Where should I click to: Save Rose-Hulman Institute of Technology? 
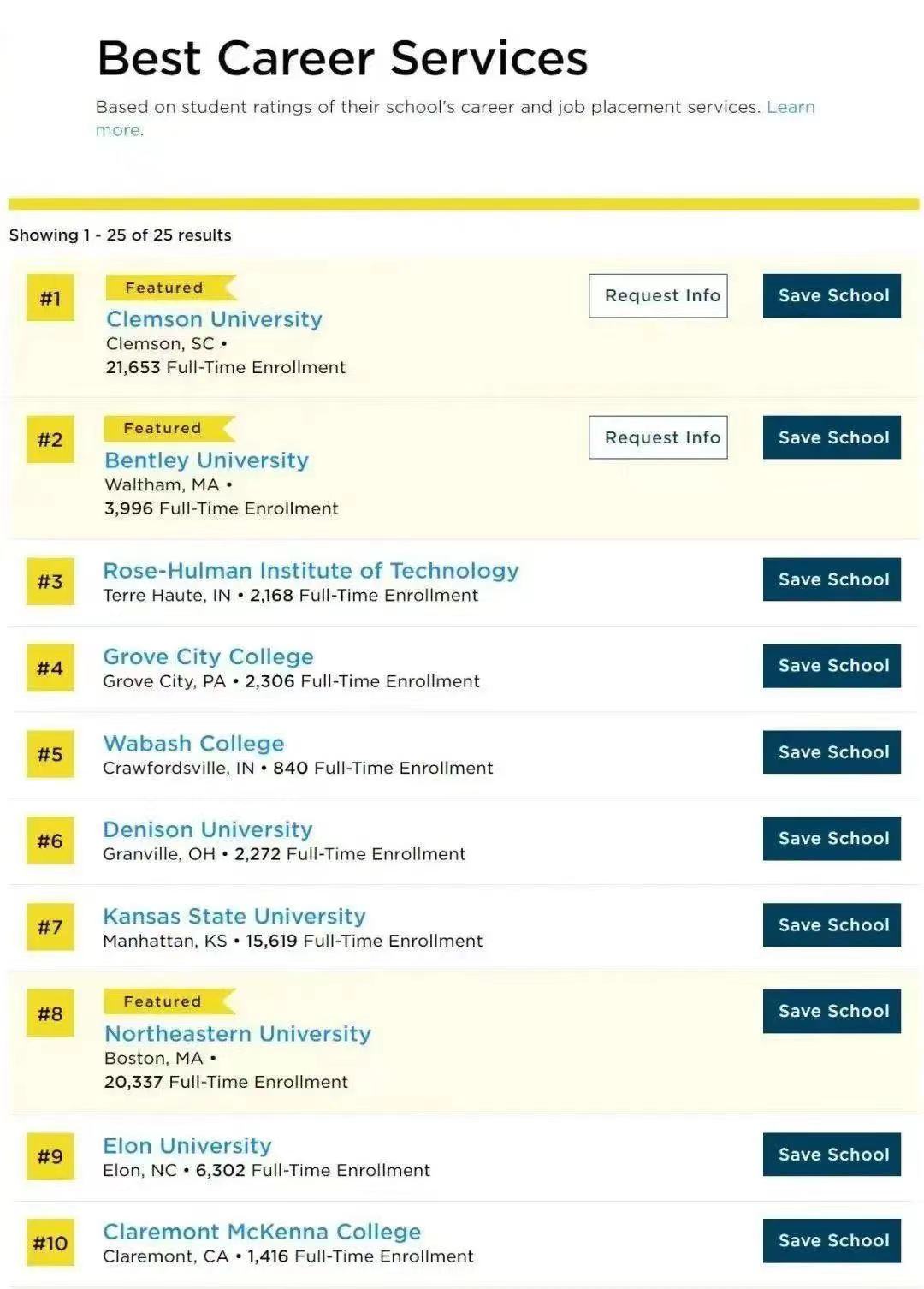pyautogui.click(x=832, y=579)
